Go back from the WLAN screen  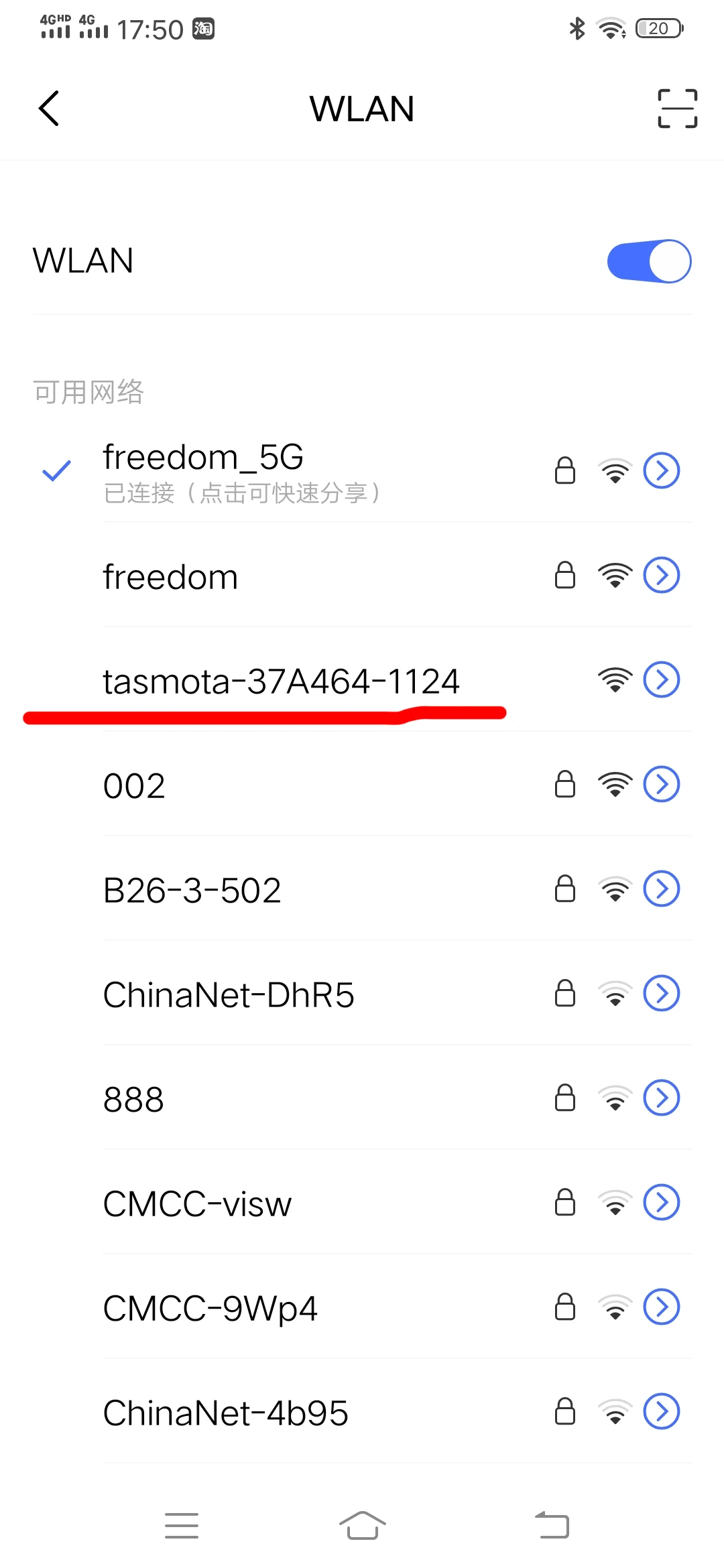[49, 109]
